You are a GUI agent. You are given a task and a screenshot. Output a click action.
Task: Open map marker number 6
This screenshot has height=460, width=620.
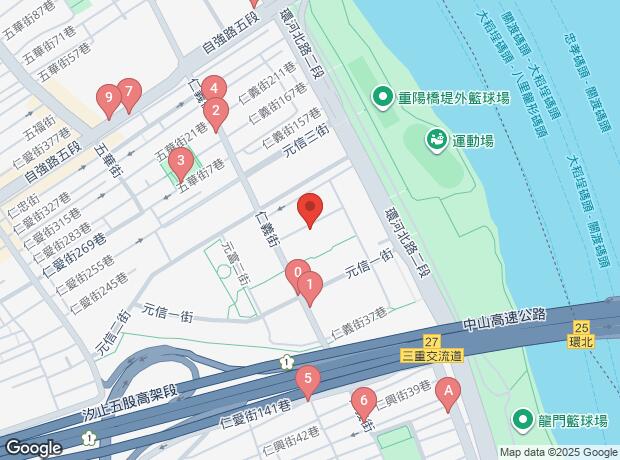(364, 405)
